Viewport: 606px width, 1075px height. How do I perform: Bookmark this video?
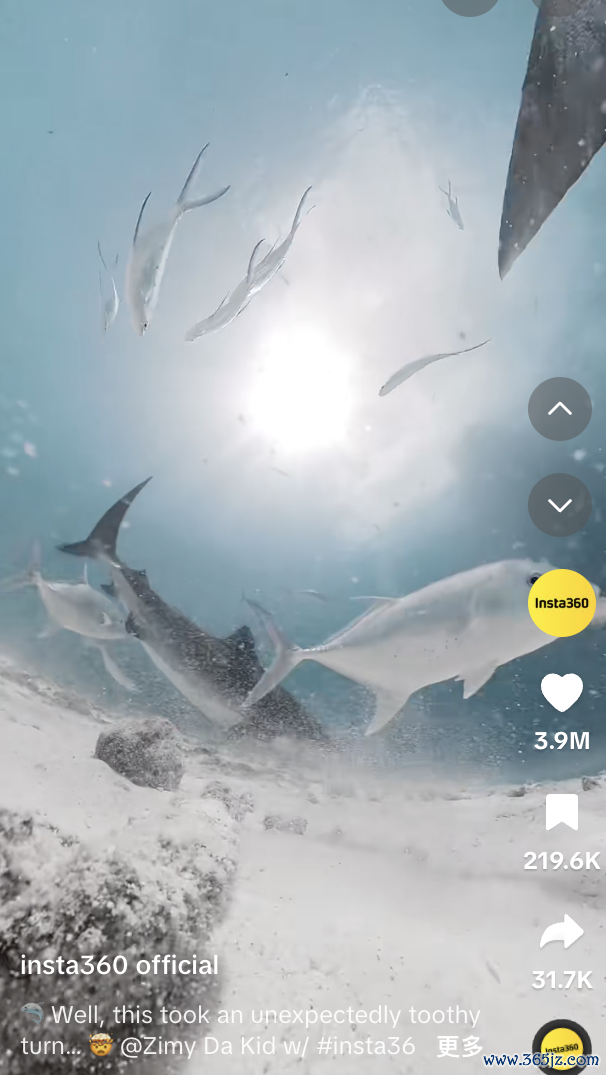click(562, 812)
